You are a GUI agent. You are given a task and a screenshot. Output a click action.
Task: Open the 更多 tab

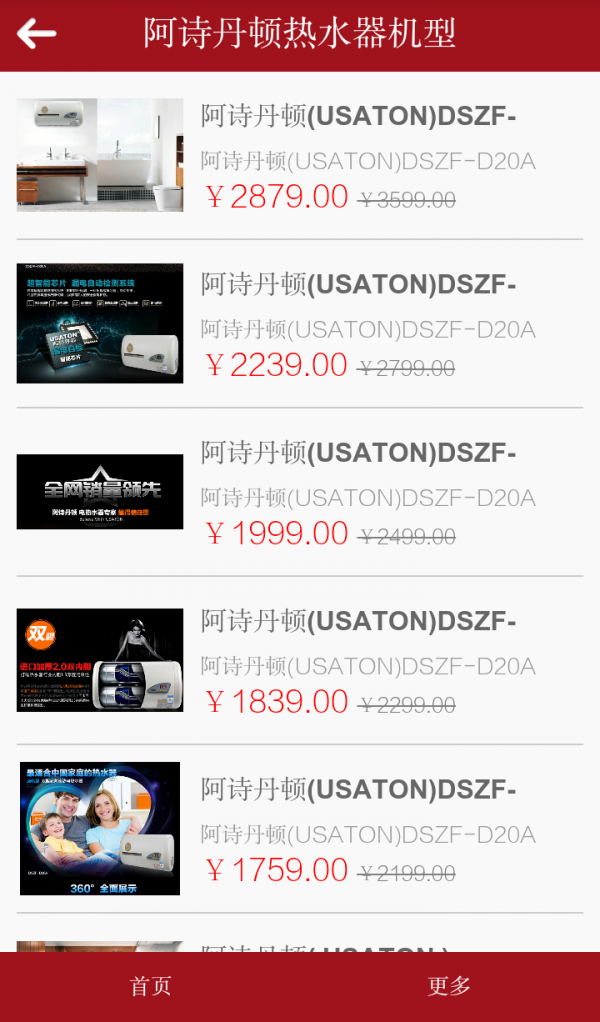tap(449, 986)
